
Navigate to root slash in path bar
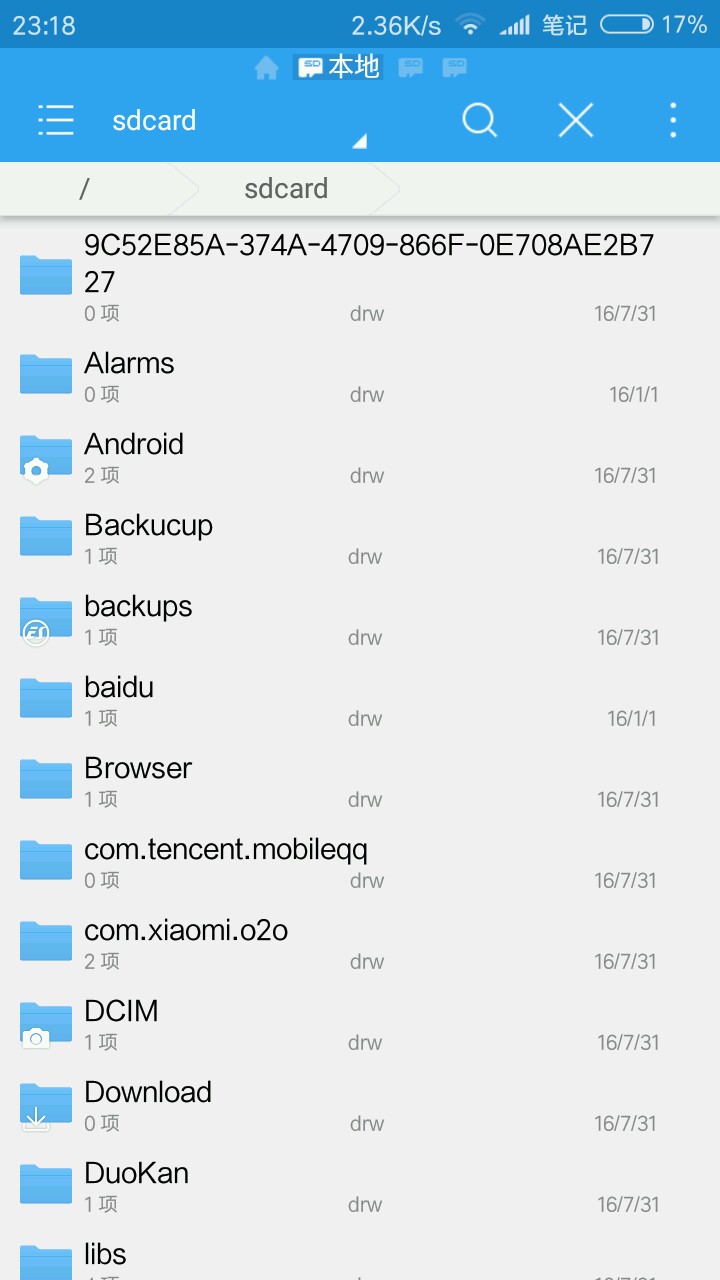pos(84,188)
